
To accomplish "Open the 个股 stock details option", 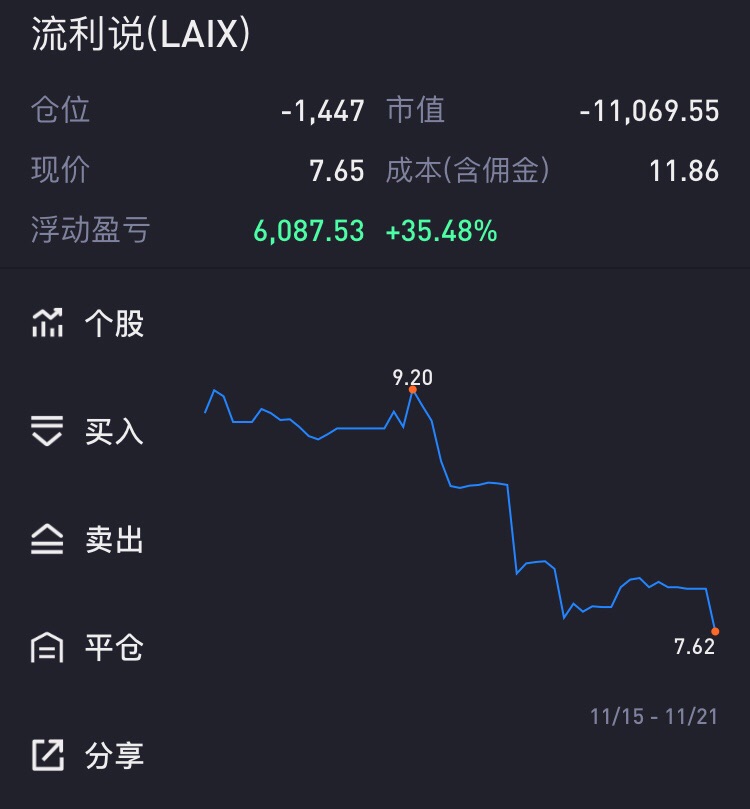I will 88,324.
